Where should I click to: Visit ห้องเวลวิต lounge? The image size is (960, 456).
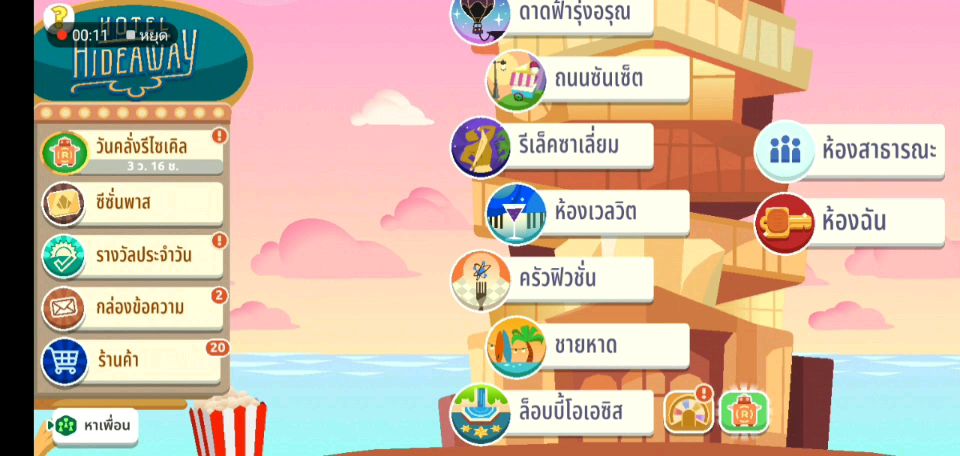click(590, 213)
